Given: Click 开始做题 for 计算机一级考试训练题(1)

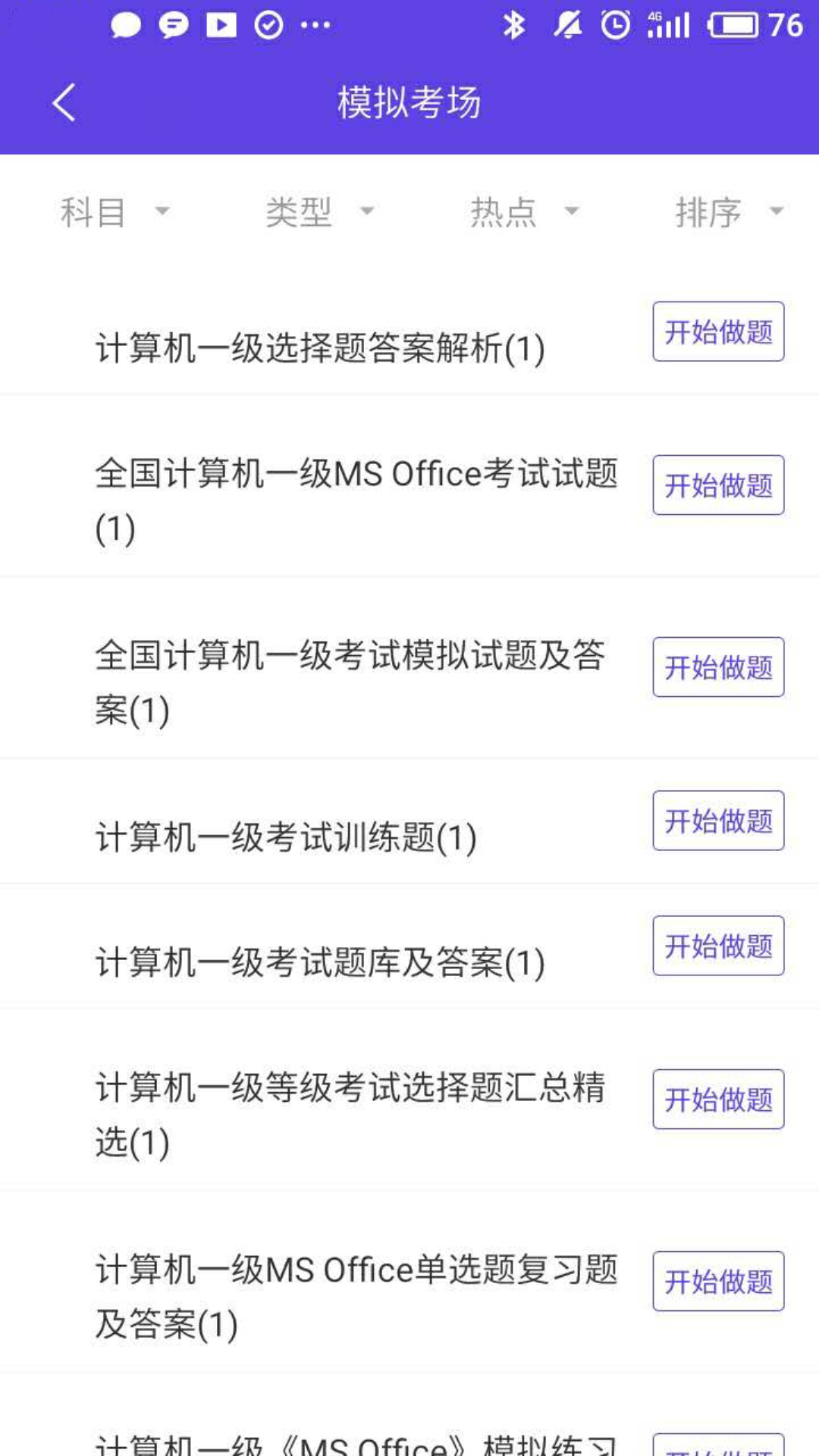Looking at the screenshot, I should [717, 820].
